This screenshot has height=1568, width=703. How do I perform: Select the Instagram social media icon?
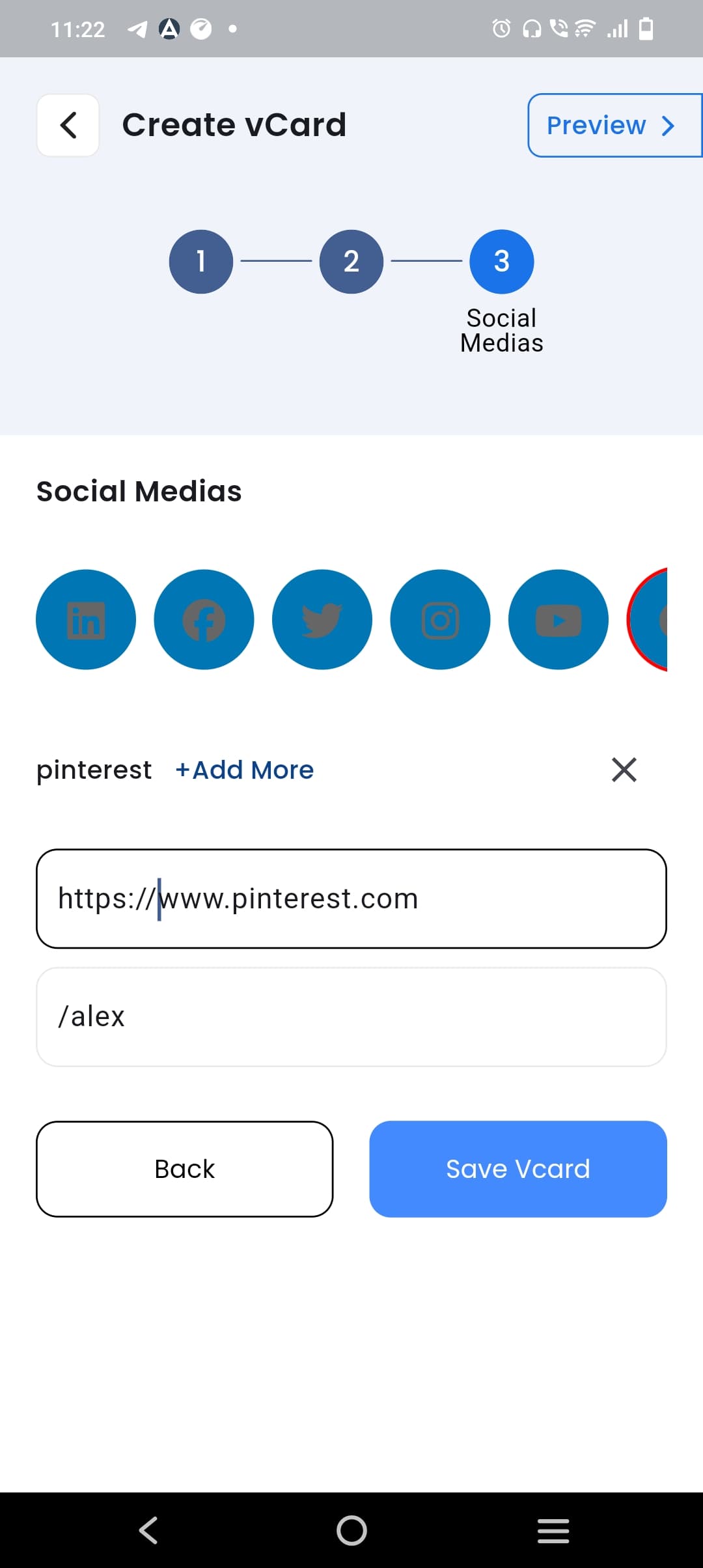coord(440,619)
